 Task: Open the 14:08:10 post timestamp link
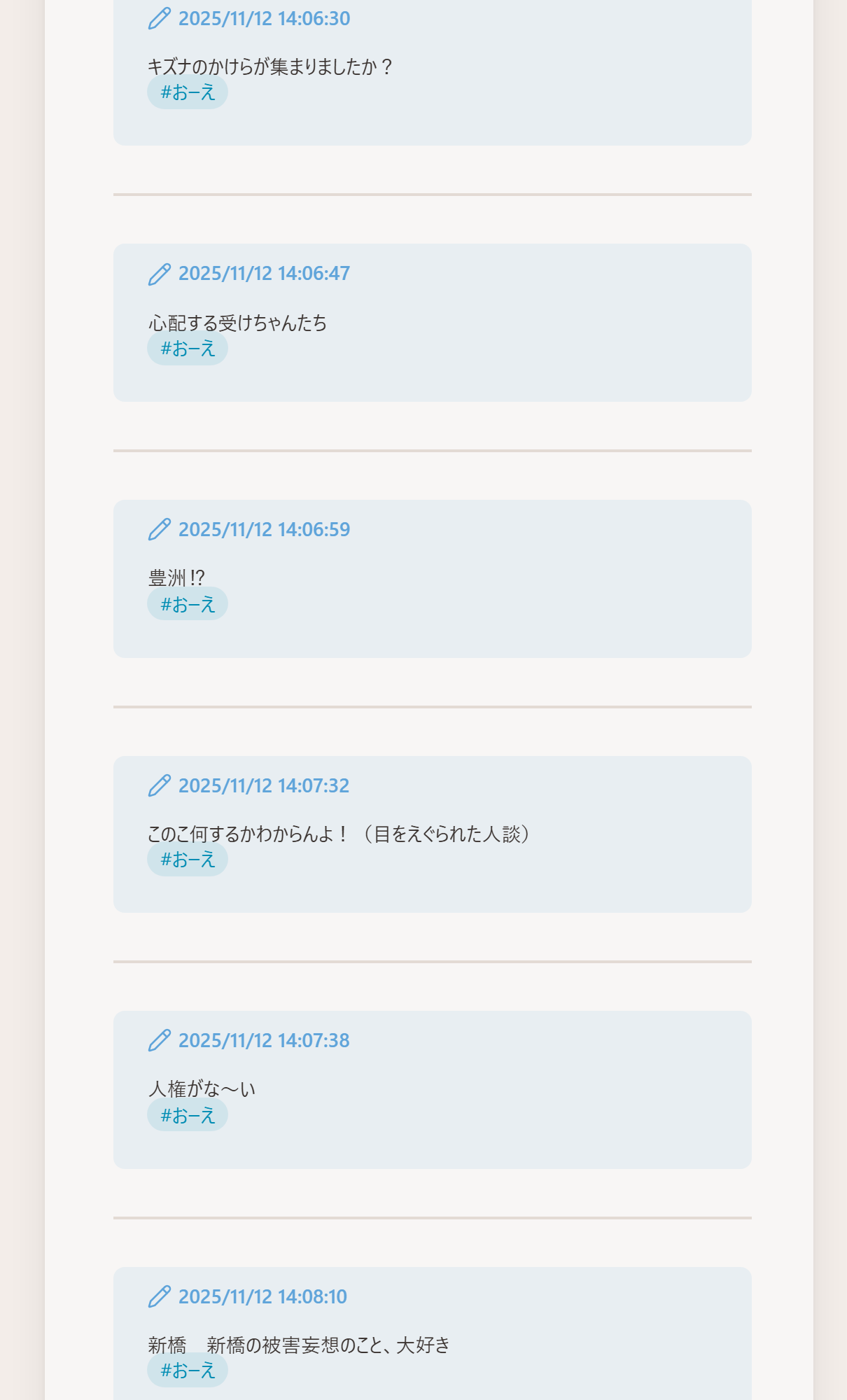[262, 1297]
